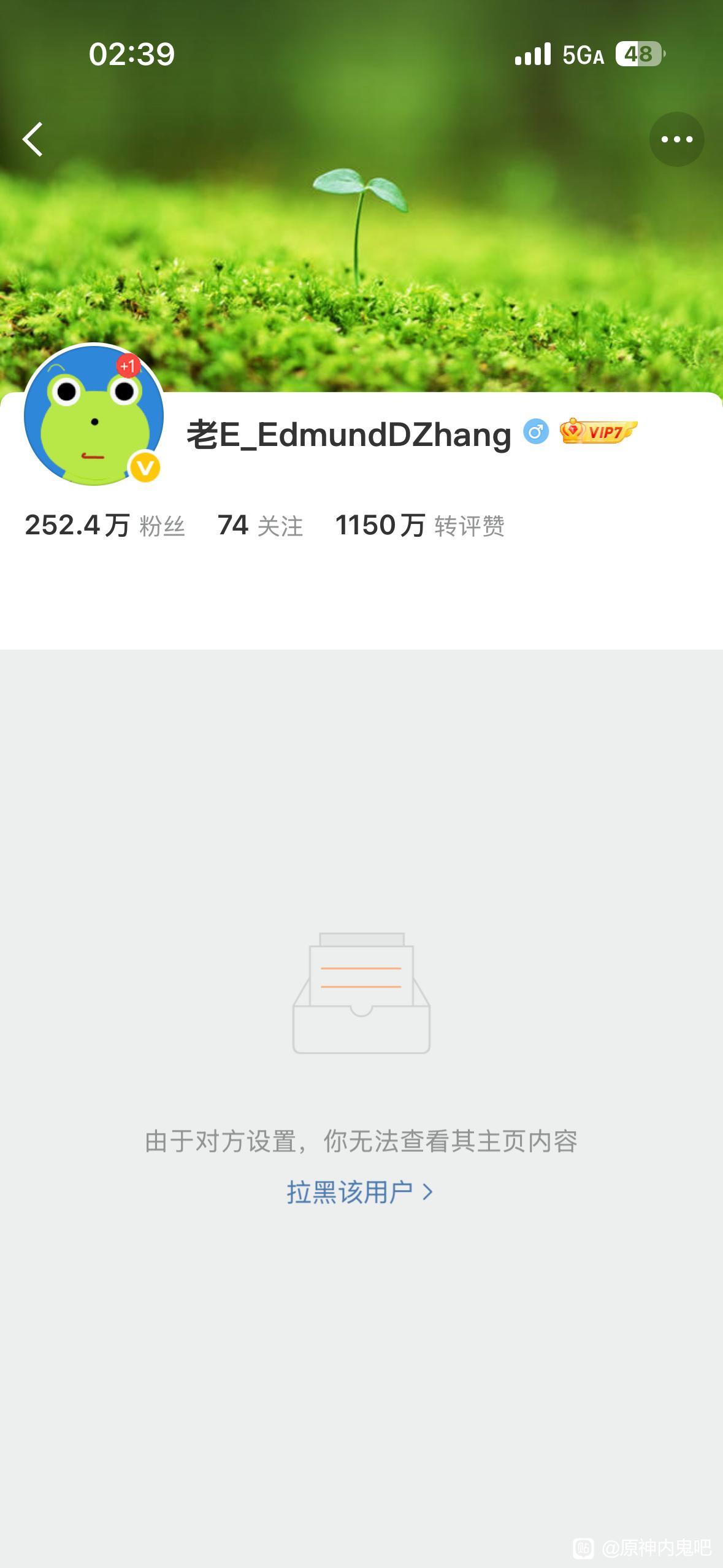This screenshot has height=1568, width=723.
Task: Tap the VIP7 membership badge
Action: [598, 432]
